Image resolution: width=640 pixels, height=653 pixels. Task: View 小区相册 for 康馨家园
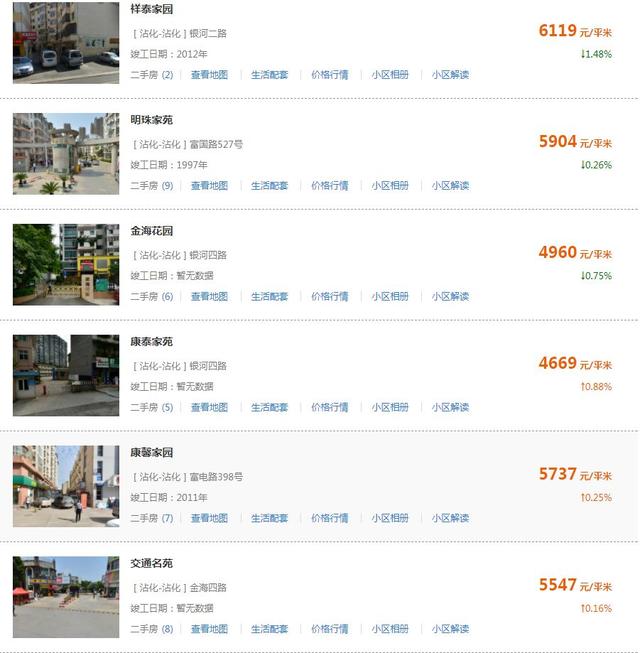pyautogui.click(x=390, y=519)
